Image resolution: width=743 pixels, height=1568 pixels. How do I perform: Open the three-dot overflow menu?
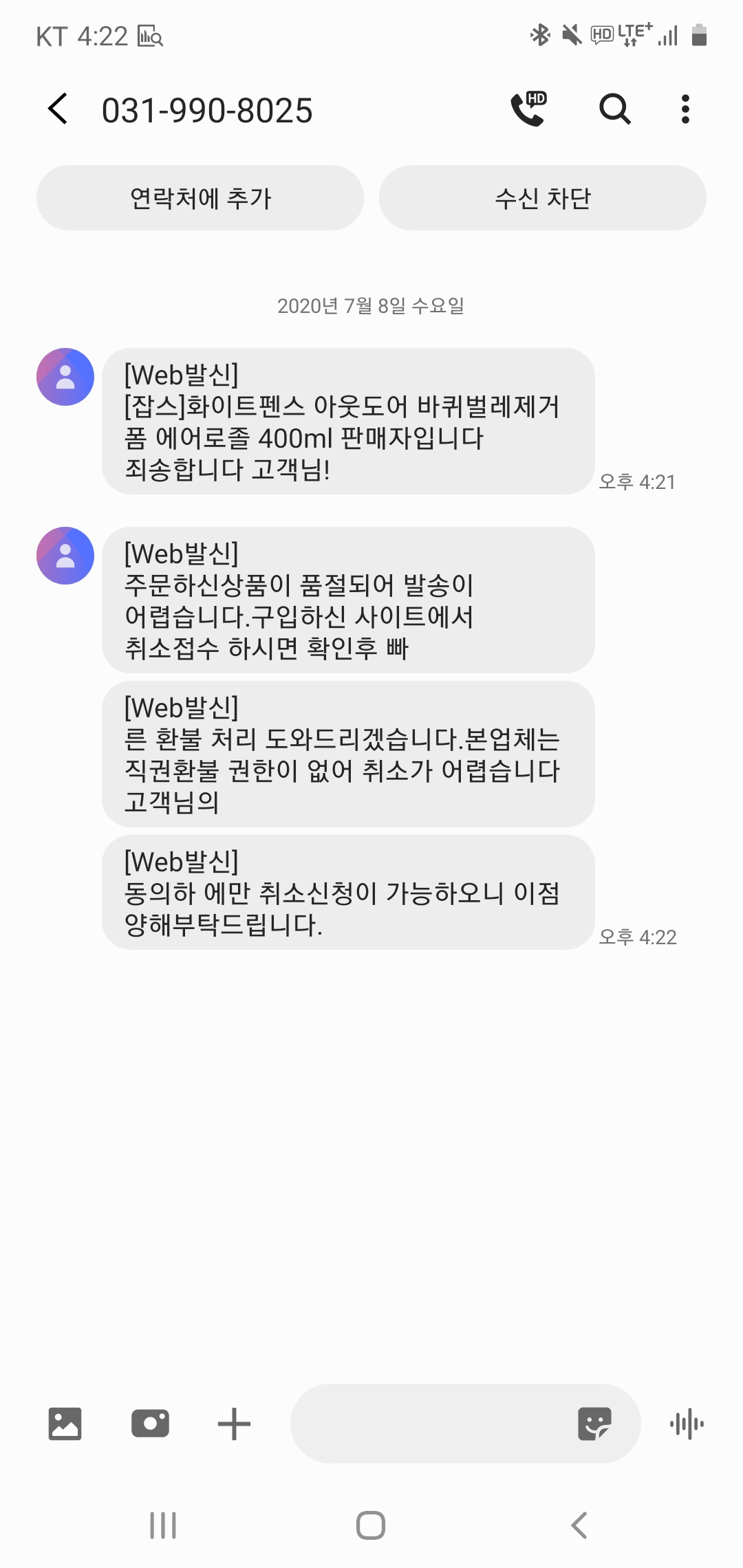click(685, 109)
